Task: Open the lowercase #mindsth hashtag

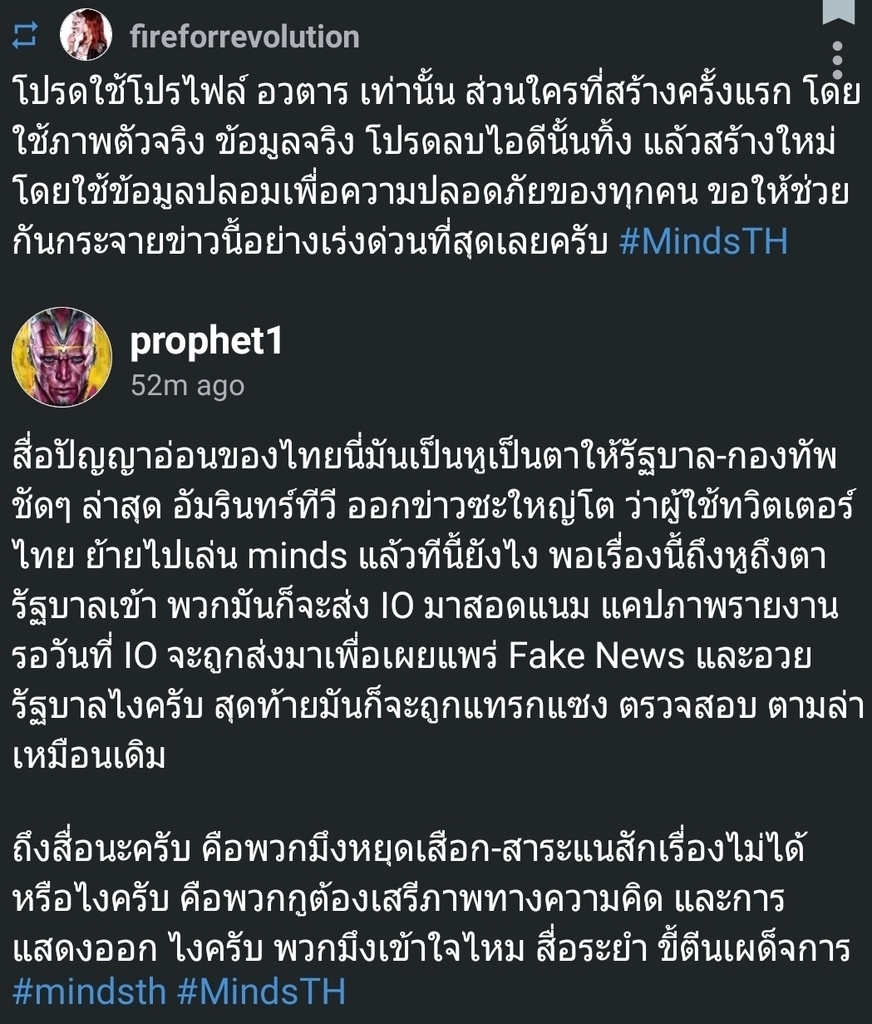Action: (90, 991)
